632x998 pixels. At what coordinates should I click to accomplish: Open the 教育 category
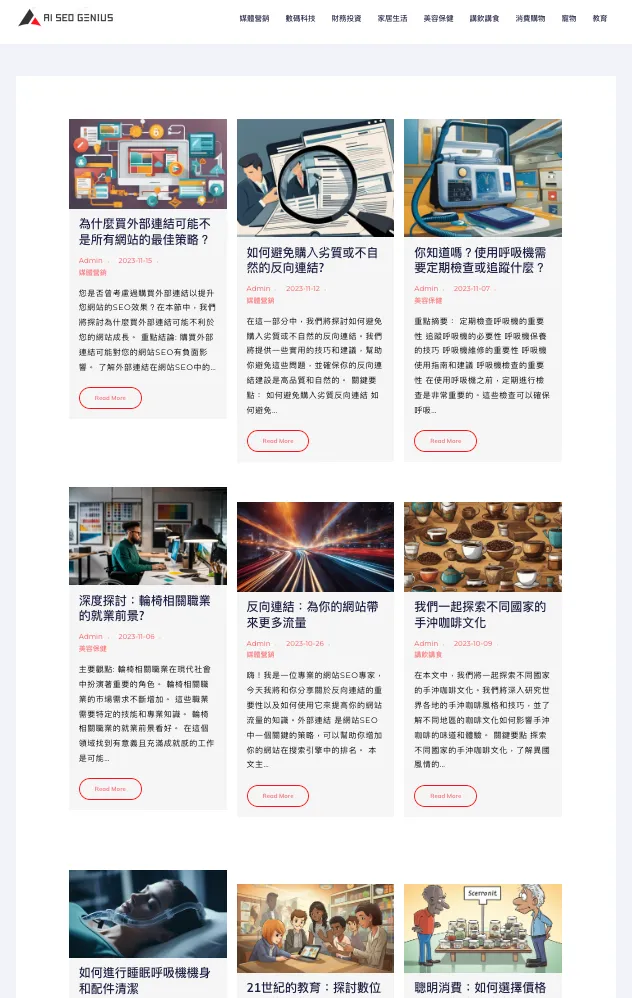[600, 18]
